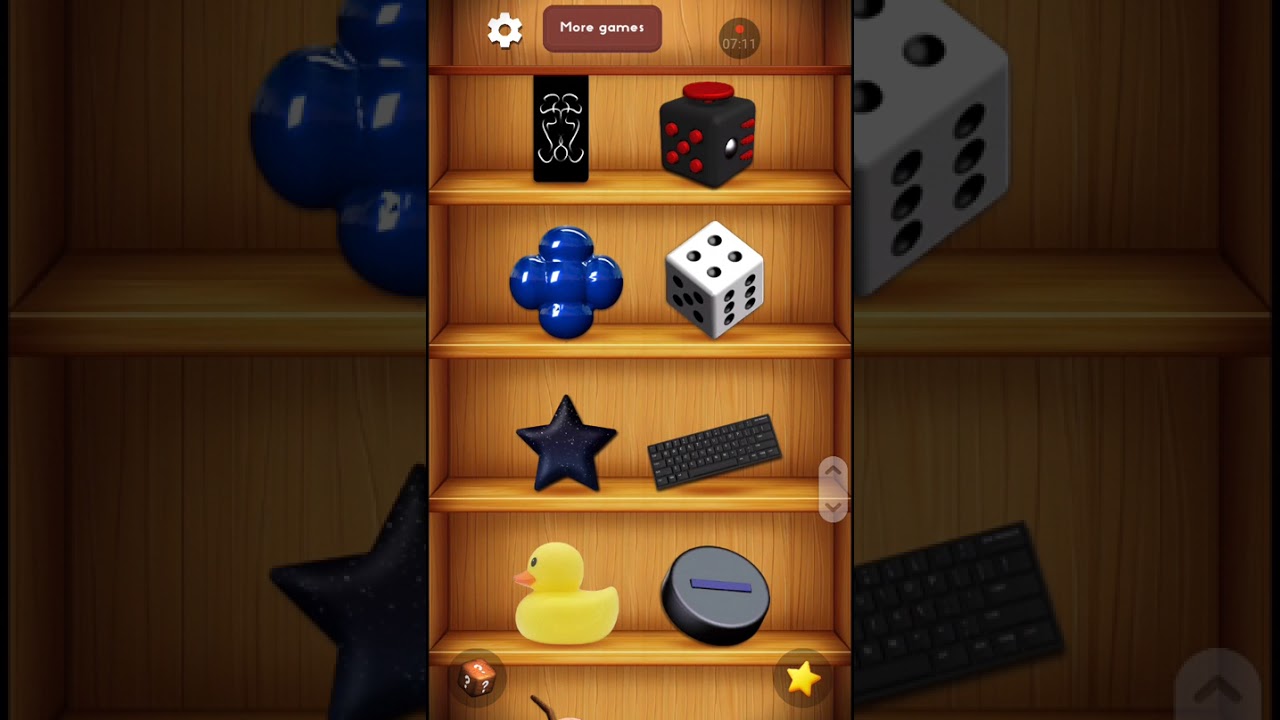
Task: Choose the white dice toy
Action: [x=714, y=279]
